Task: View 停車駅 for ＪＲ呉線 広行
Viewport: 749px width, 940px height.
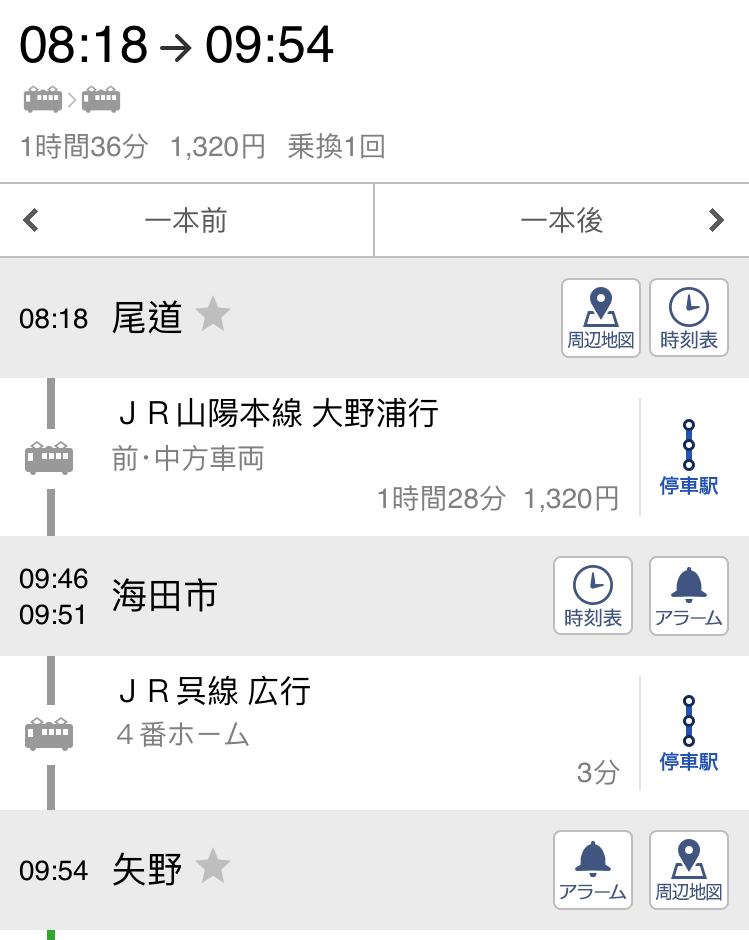Action: pos(689,734)
